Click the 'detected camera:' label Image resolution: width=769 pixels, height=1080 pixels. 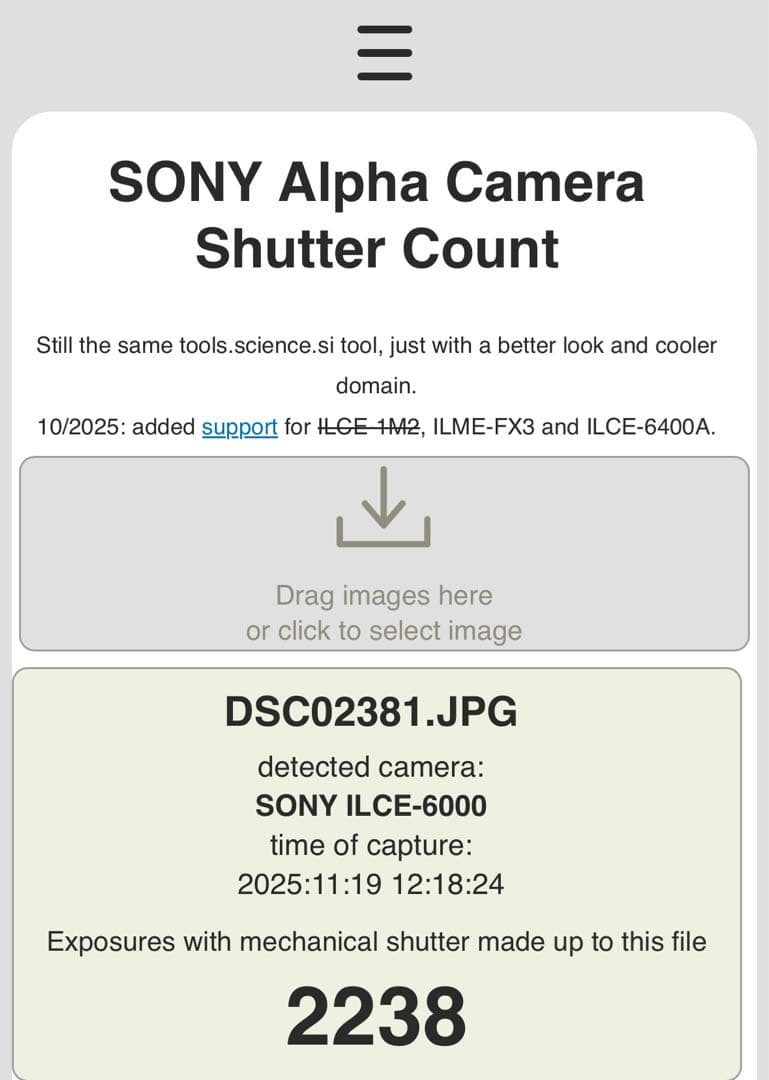(x=371, y=767)
